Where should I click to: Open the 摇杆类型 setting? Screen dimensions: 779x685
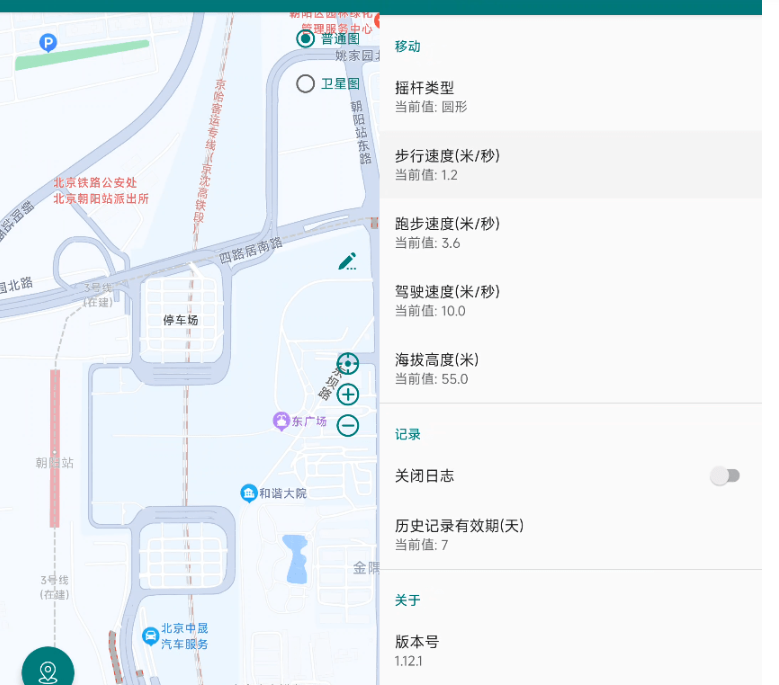570,96
